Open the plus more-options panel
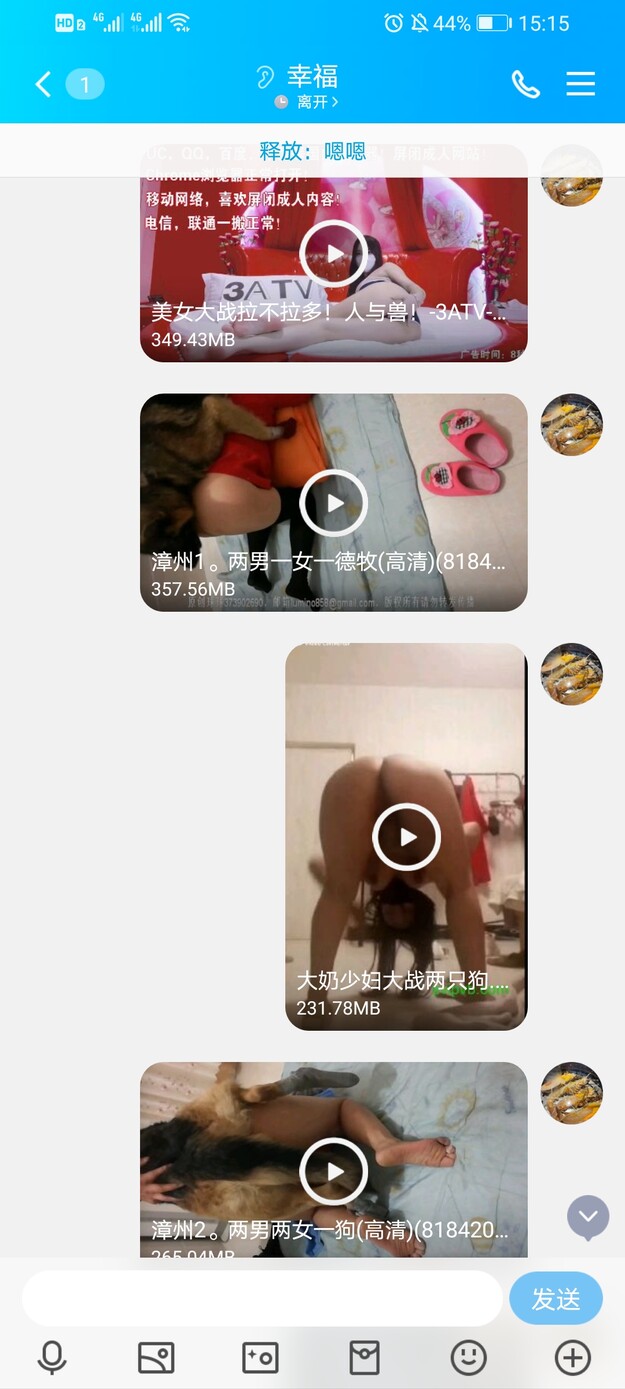 click(572, 1357)
